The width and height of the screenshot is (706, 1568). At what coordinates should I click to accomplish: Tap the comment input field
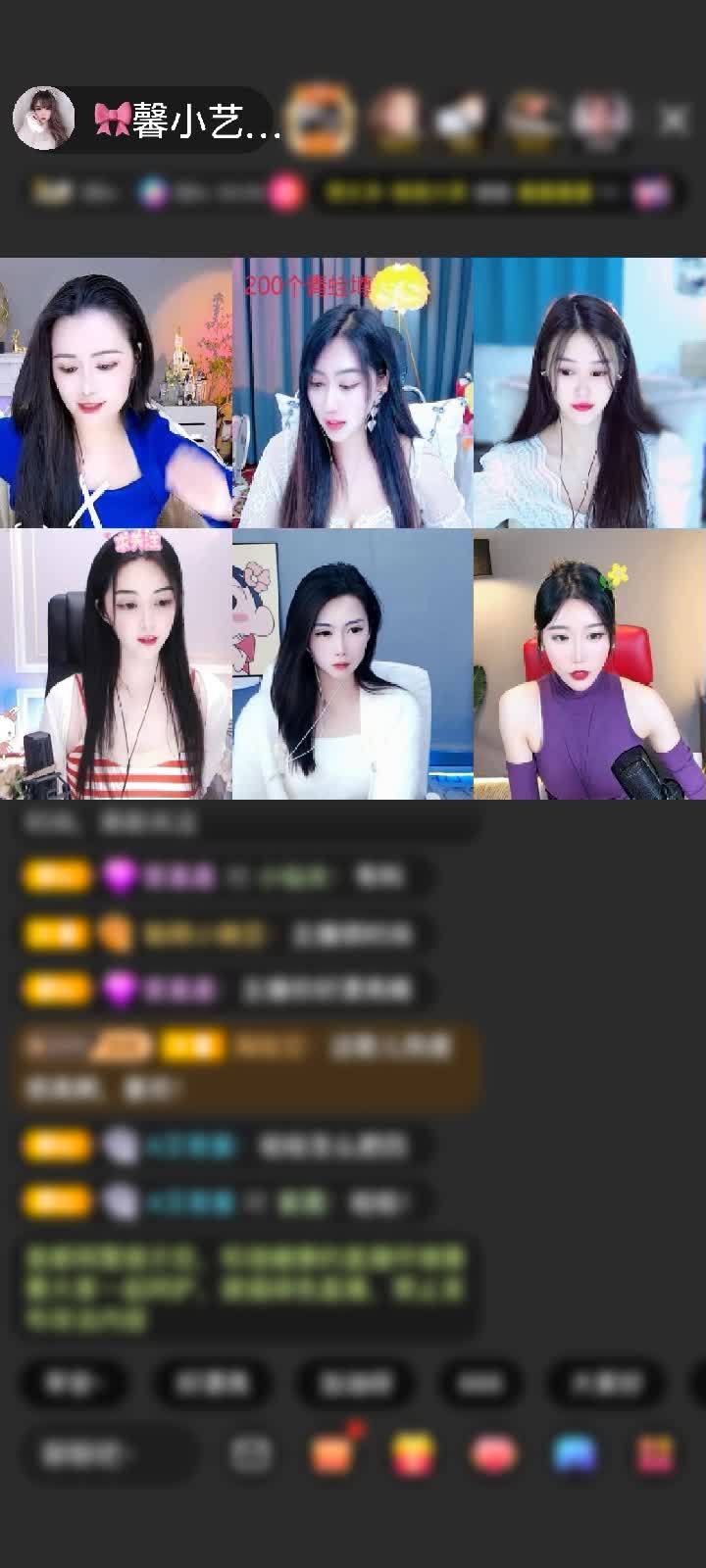103,1455
